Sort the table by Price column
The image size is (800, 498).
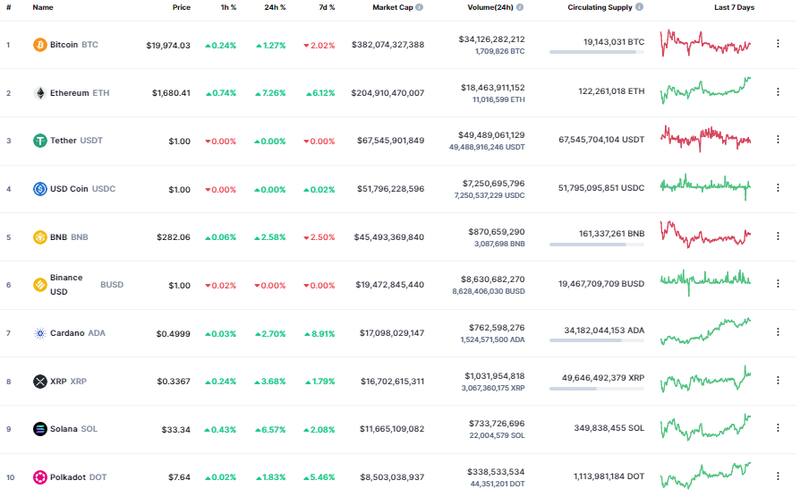pos(181,7)
